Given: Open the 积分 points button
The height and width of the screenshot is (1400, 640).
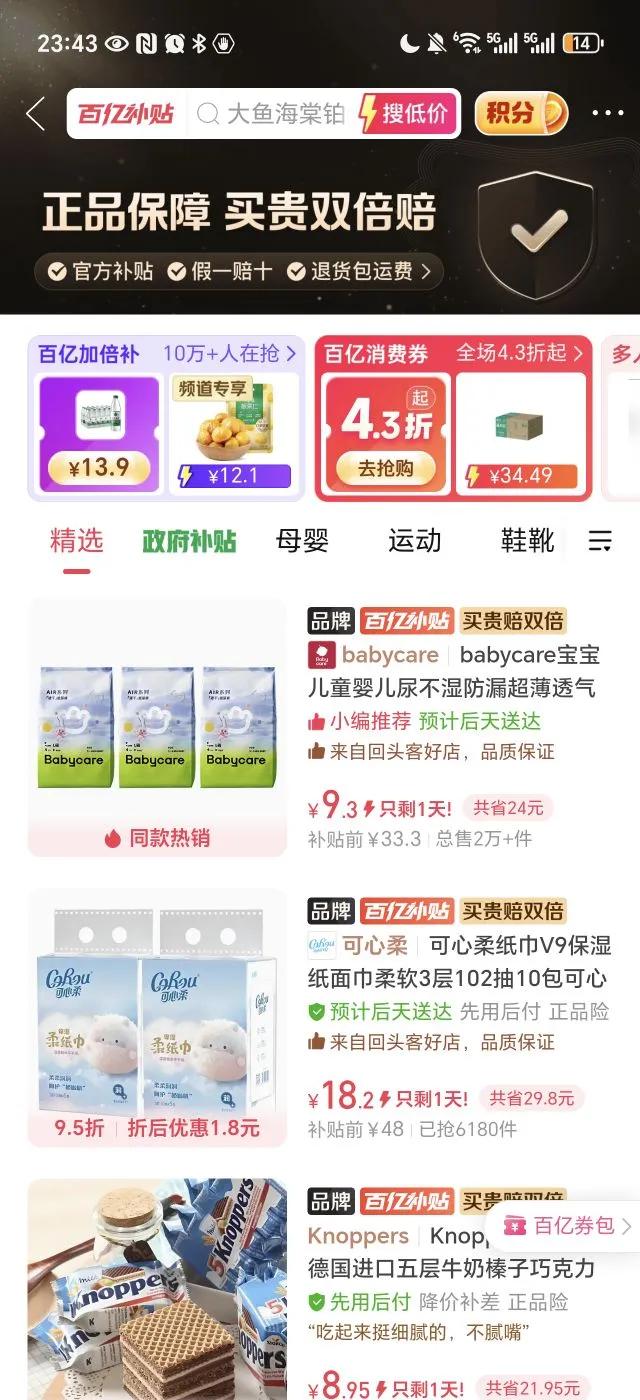Looking at the screenshot, I should point(520,114).
